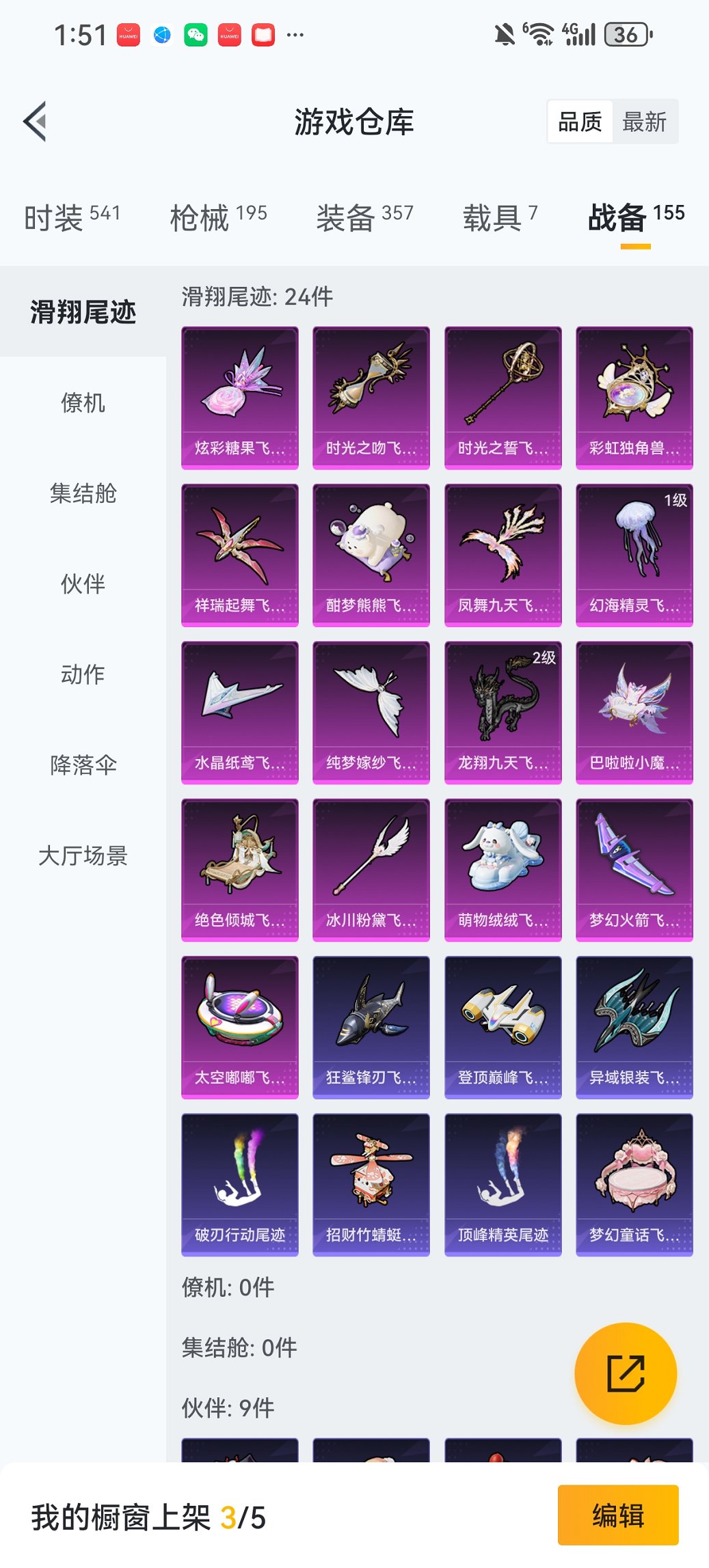Open 大厅场景 category
Screen dimensions: 709x1568
pyautogui.click(x=83, y=855)
